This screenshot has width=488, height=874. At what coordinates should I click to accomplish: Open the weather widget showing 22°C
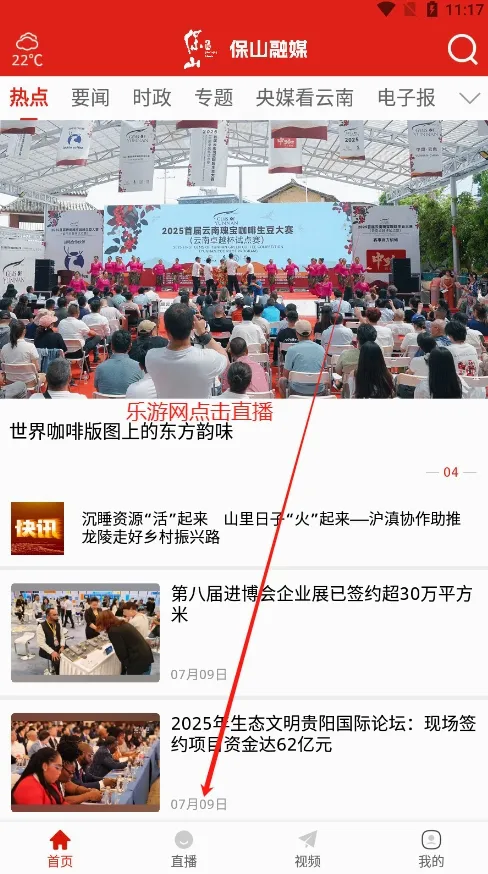pyautogui.click(x=27, y=50)
